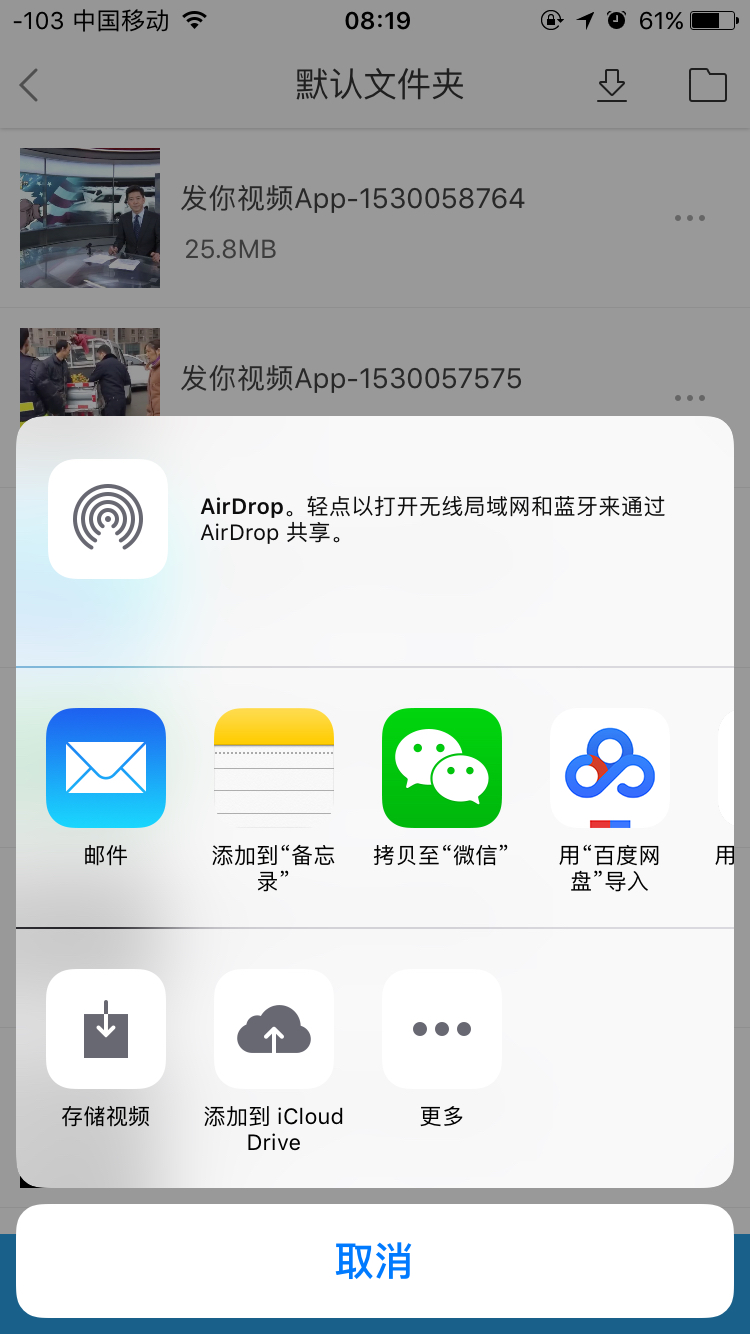Add the video to 备忘录 (Notes)

point(273,768)
